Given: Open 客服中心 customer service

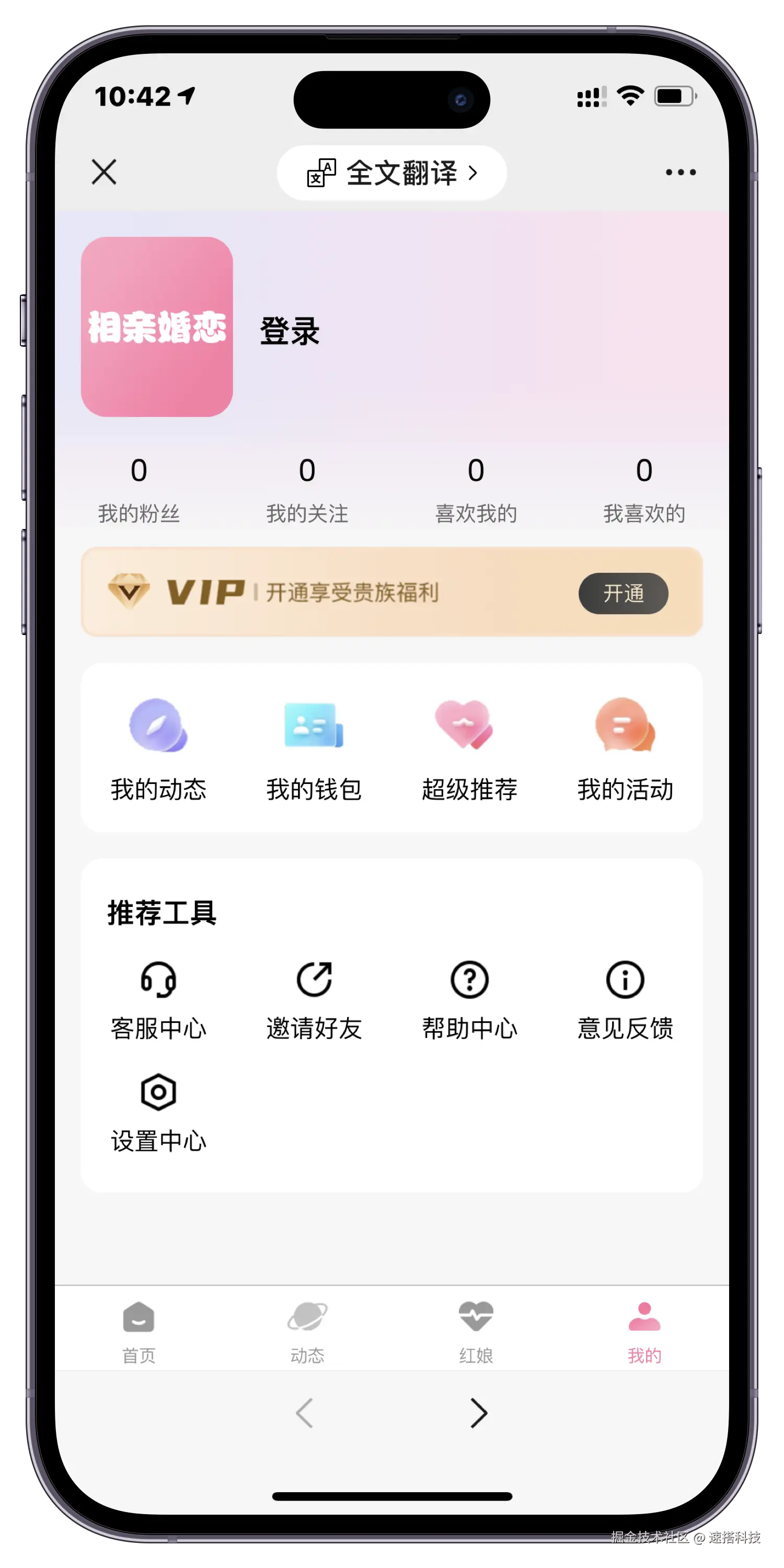Looking at the screenshot, I should point(158,999).
